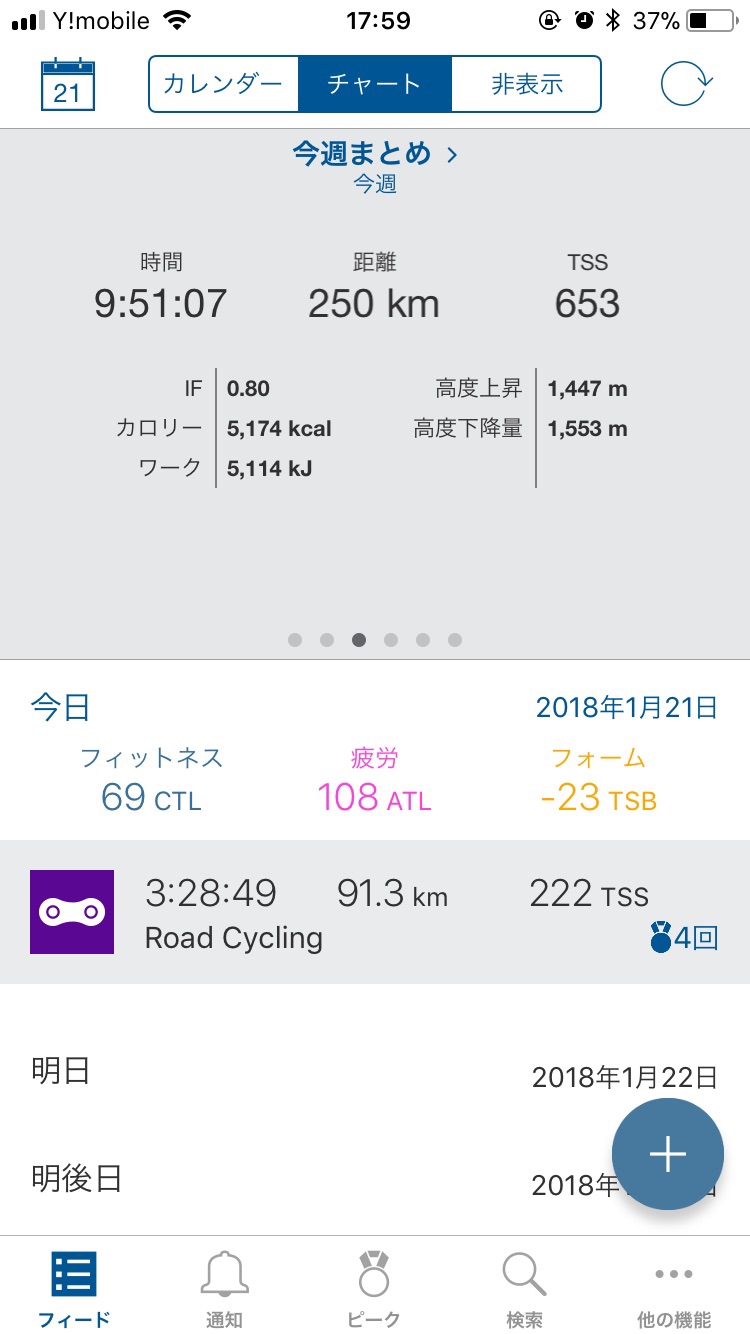Switch to the ピーク tab

[374, 1289]
